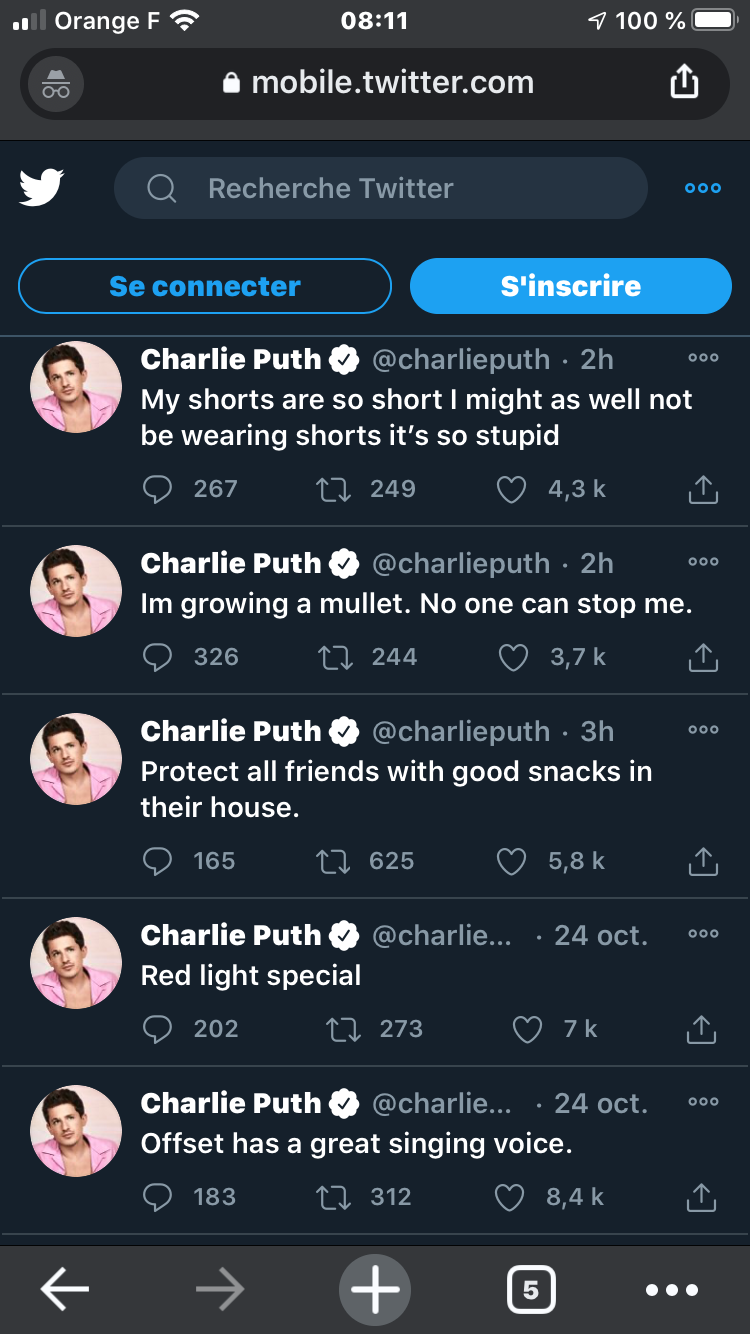The image size is (750, 1334).
Task: Share the tweet about shorts
Action: (703, 489)
